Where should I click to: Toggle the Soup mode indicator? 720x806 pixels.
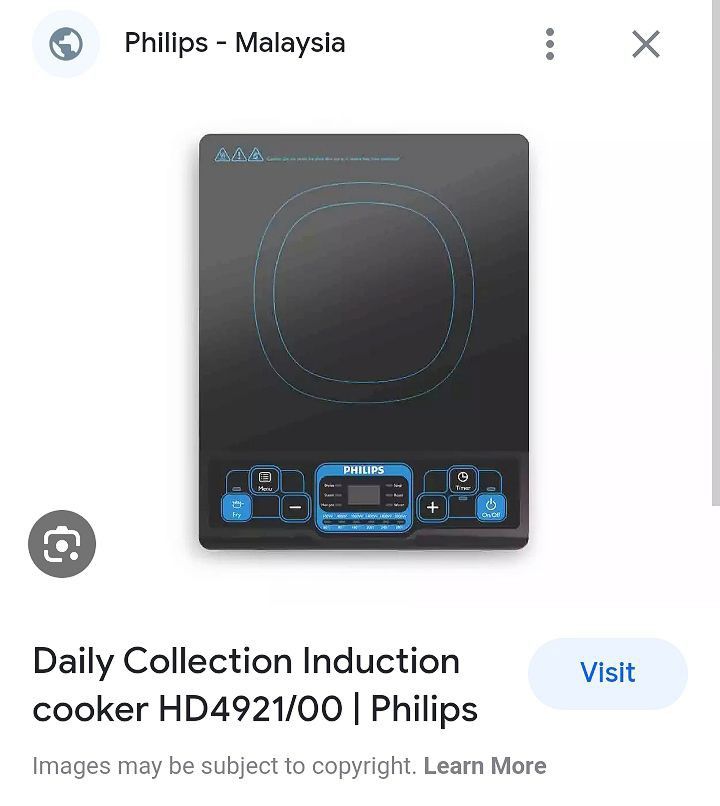coord(397,485)
